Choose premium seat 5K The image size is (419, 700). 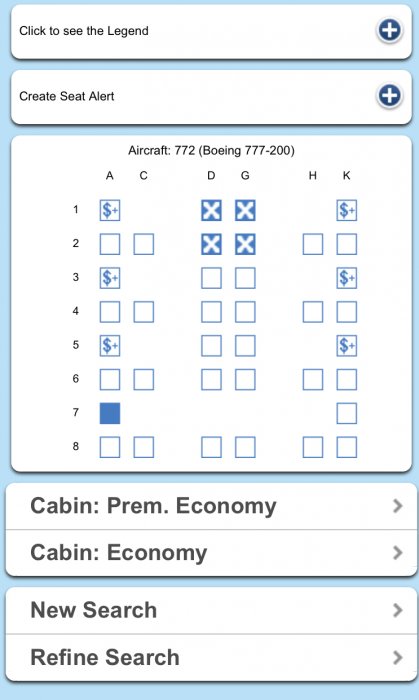[x=347, y=346]
